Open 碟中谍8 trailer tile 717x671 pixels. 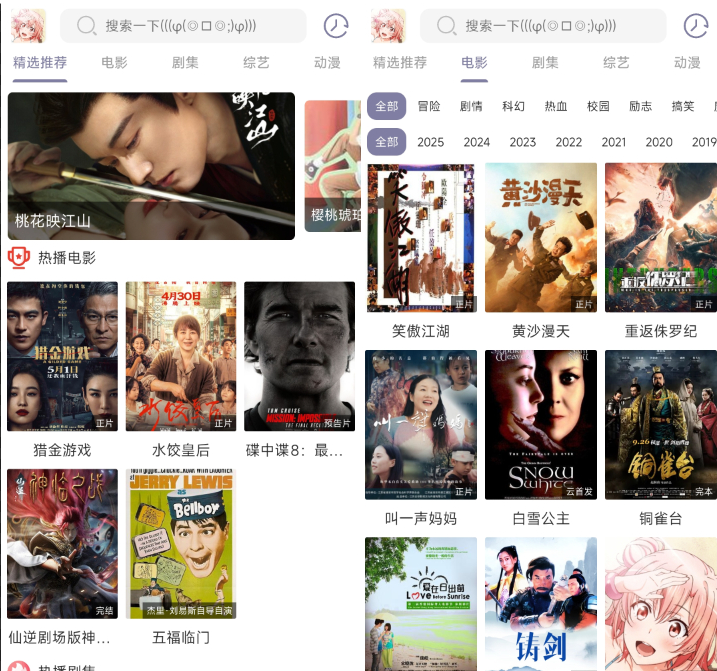pyautogui.click(x=299, y=357)
